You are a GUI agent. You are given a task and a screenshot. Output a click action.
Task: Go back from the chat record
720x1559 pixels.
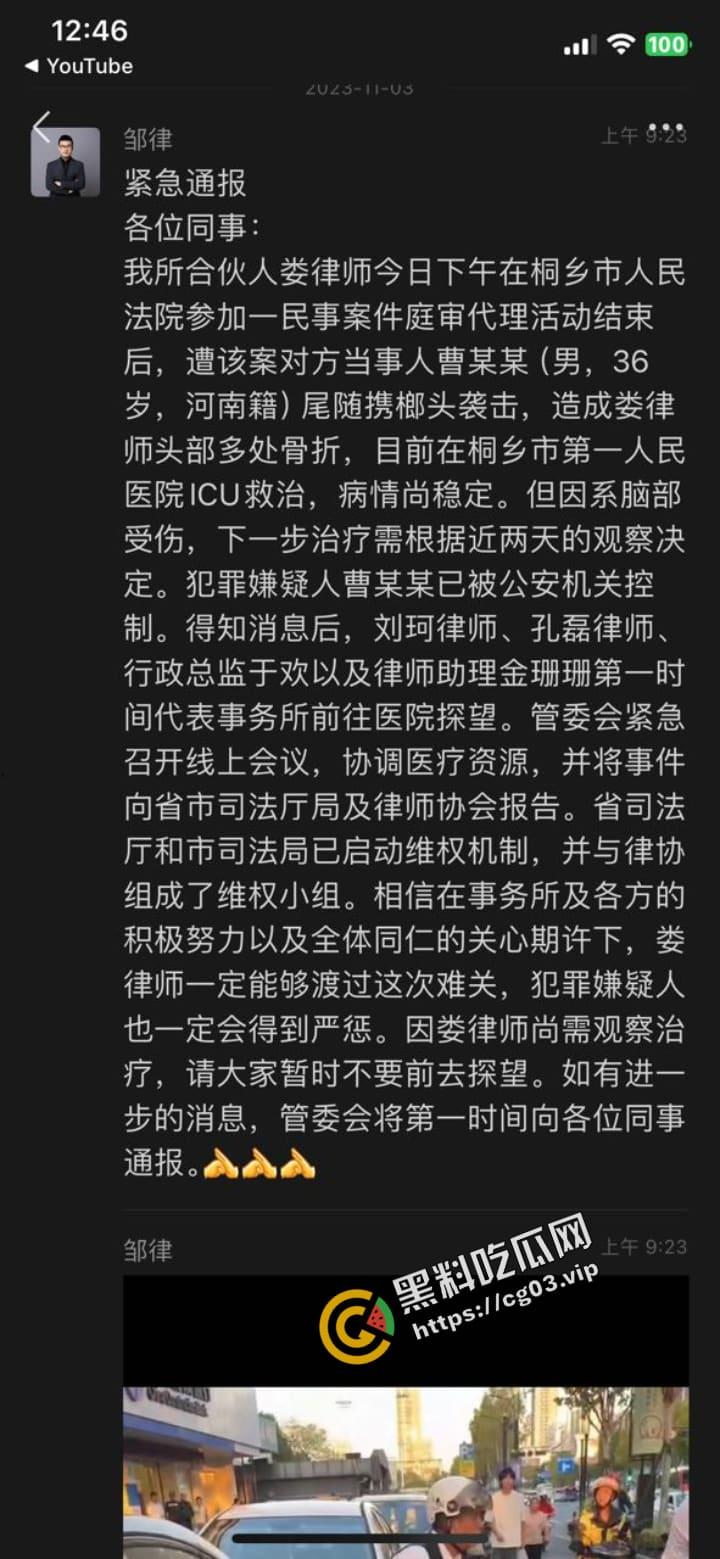pyautogui.click(x=42, y=127)
